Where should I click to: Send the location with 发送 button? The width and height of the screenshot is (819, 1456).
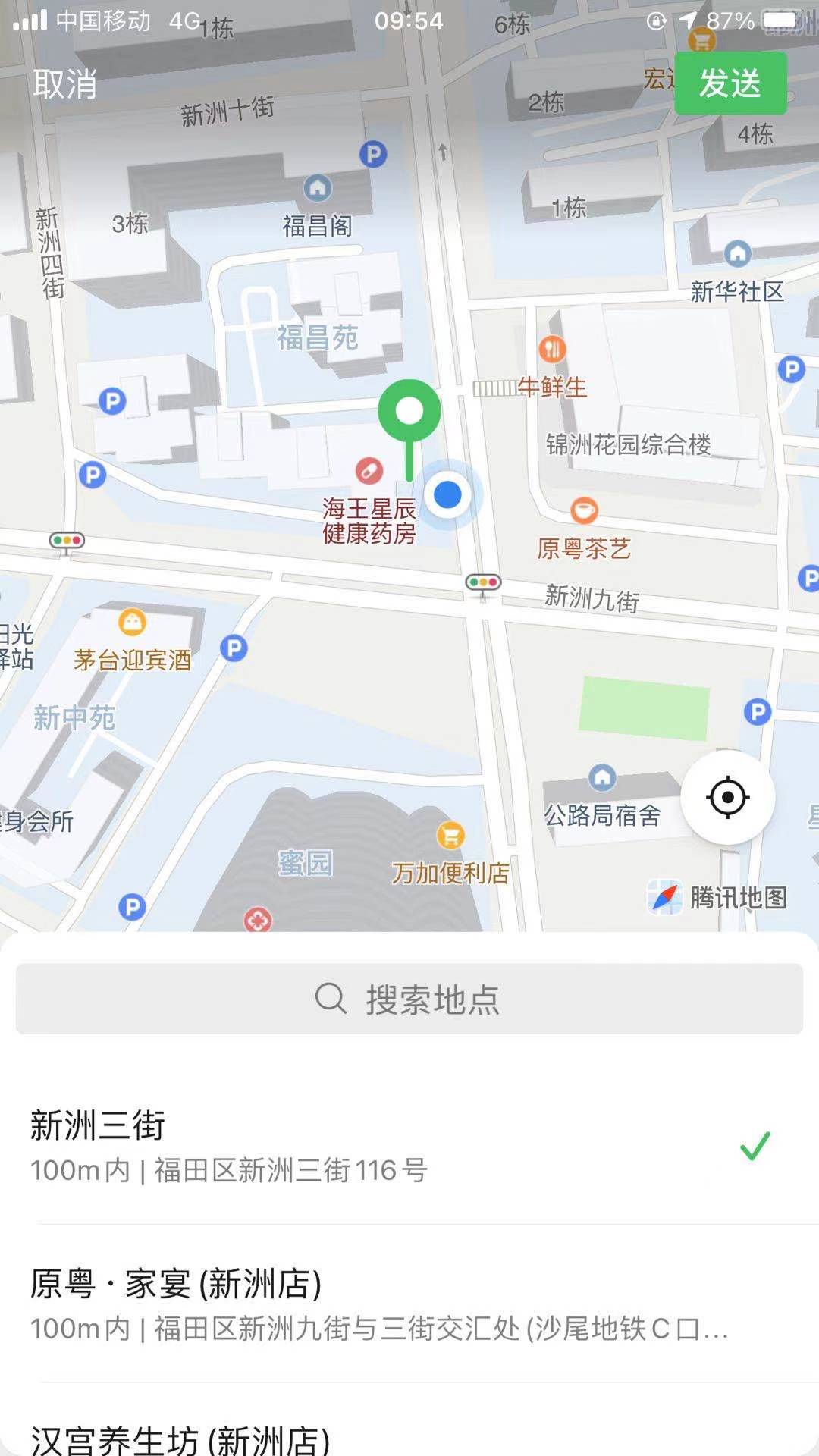pos(730,83)
